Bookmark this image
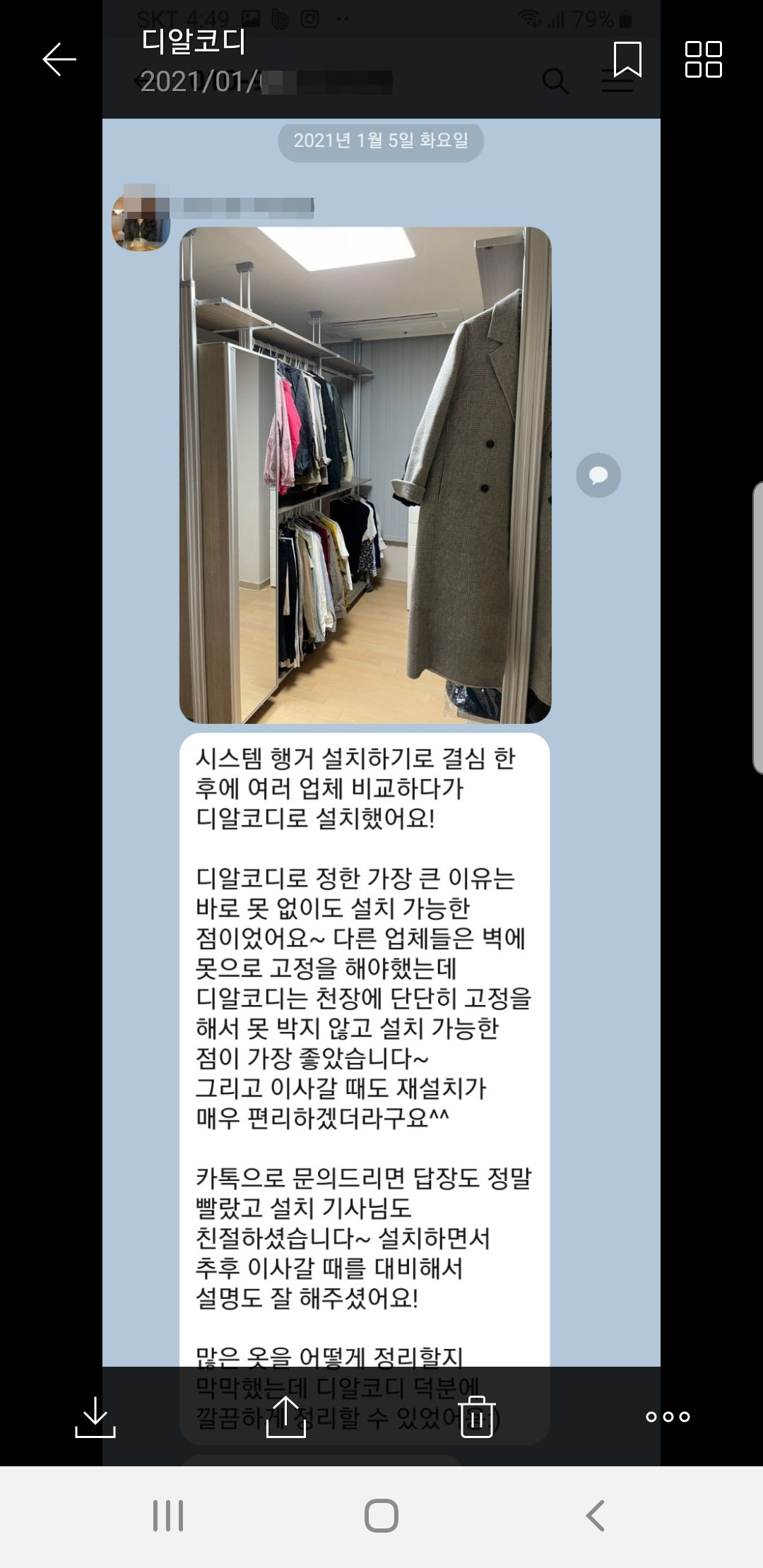Image resolution: width=763 pixels, height=1568 pixels. click(627, 59)
